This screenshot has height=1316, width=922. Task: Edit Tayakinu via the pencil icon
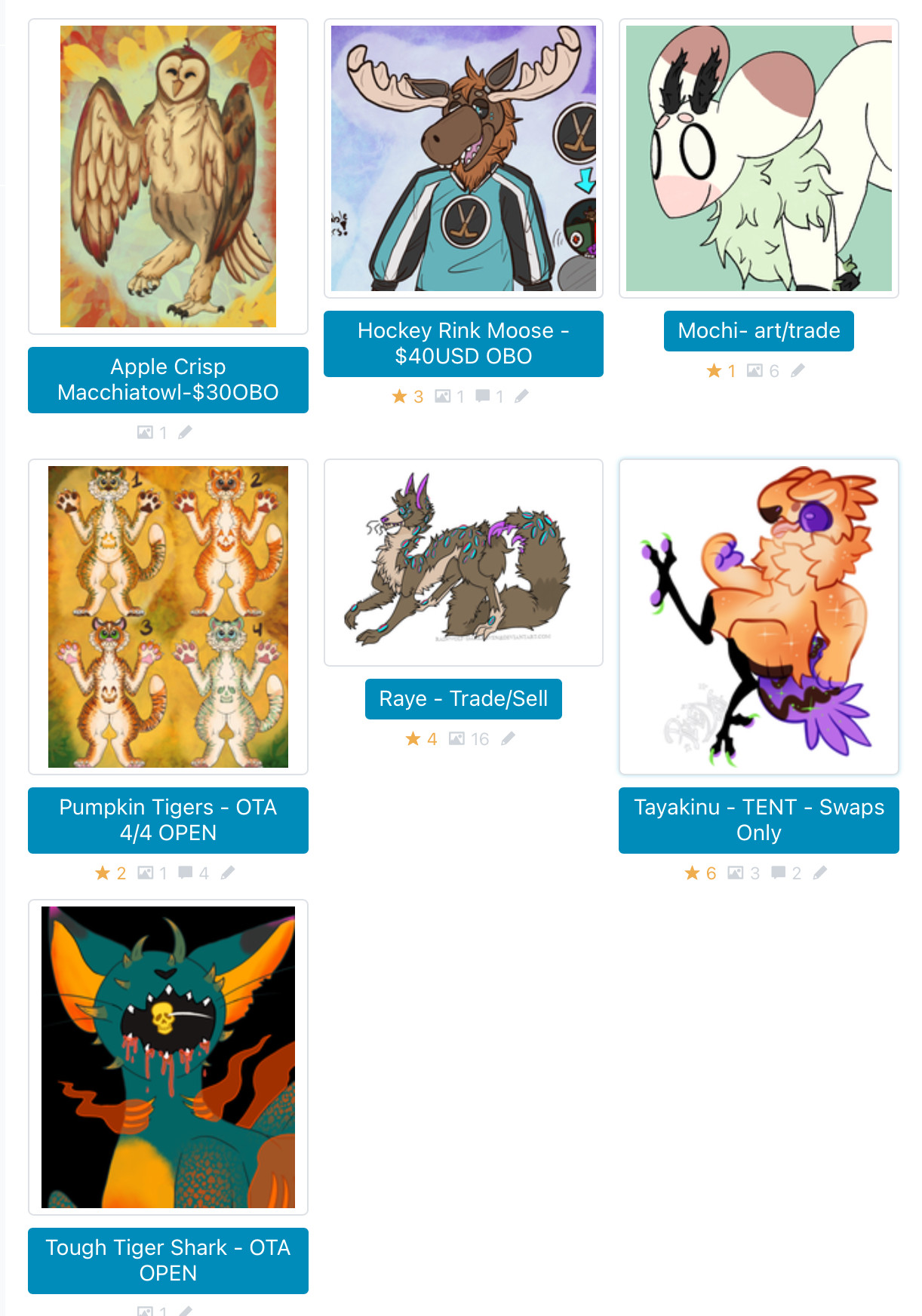[x=820, y=873]
